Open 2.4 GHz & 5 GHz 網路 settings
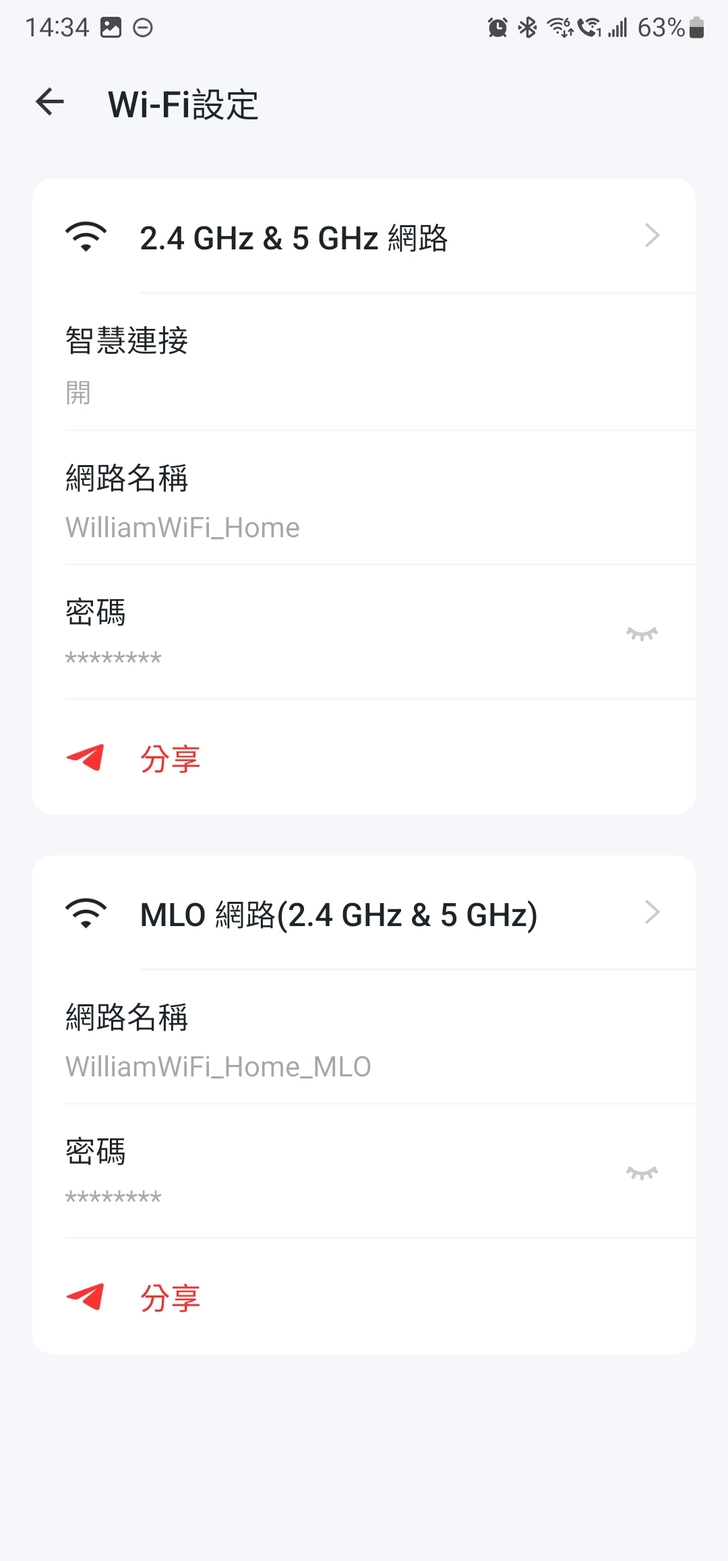 [x=364, y=238]
